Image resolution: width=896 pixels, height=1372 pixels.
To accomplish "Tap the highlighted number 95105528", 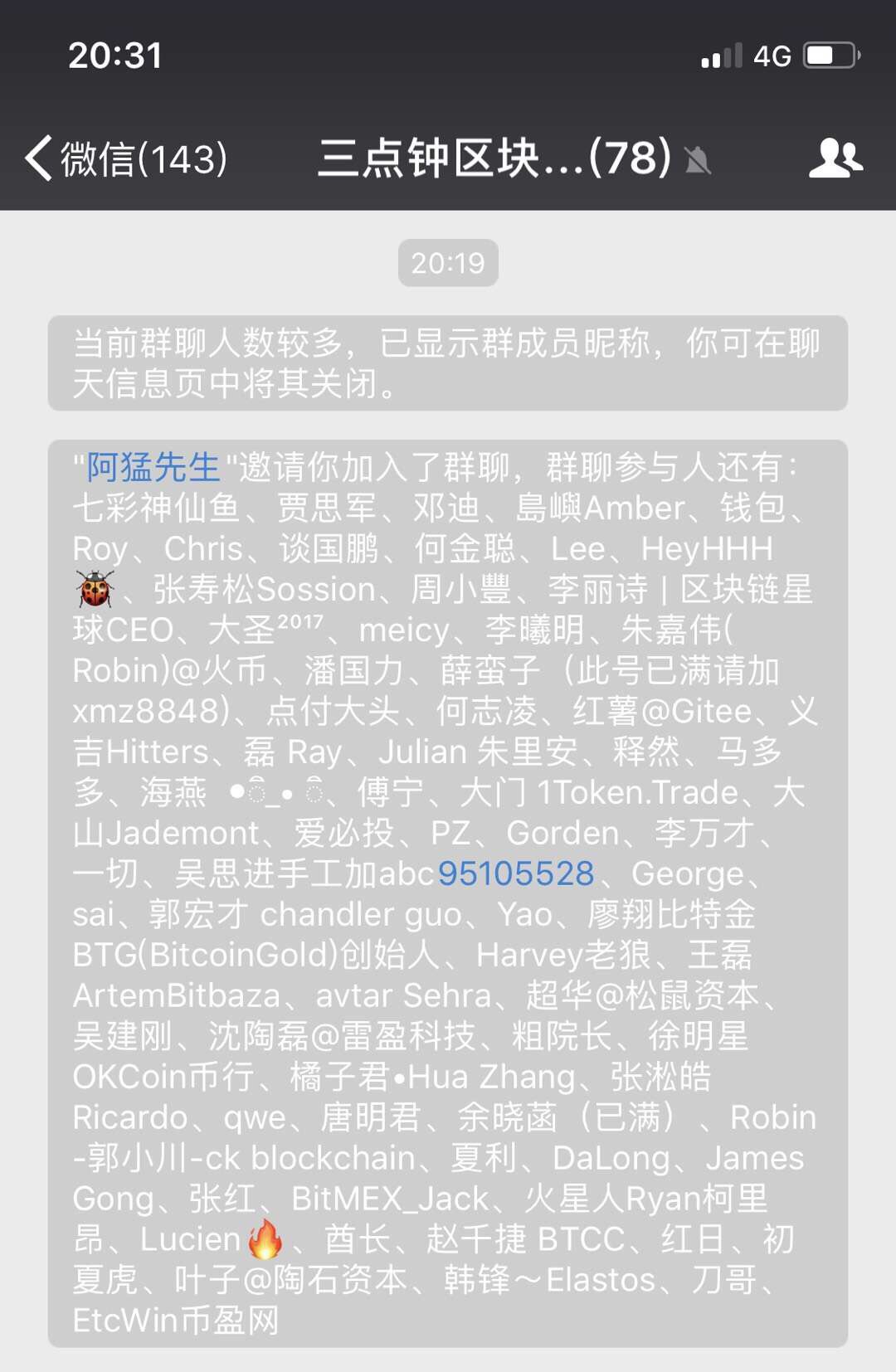I will tap(515, 873).
